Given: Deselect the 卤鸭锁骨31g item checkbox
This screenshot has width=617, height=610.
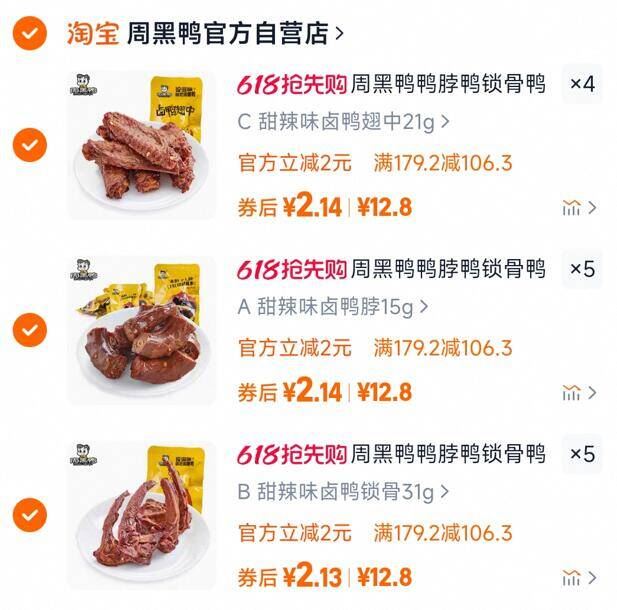Looking at the screenshot, I should [x=31, y=514].
